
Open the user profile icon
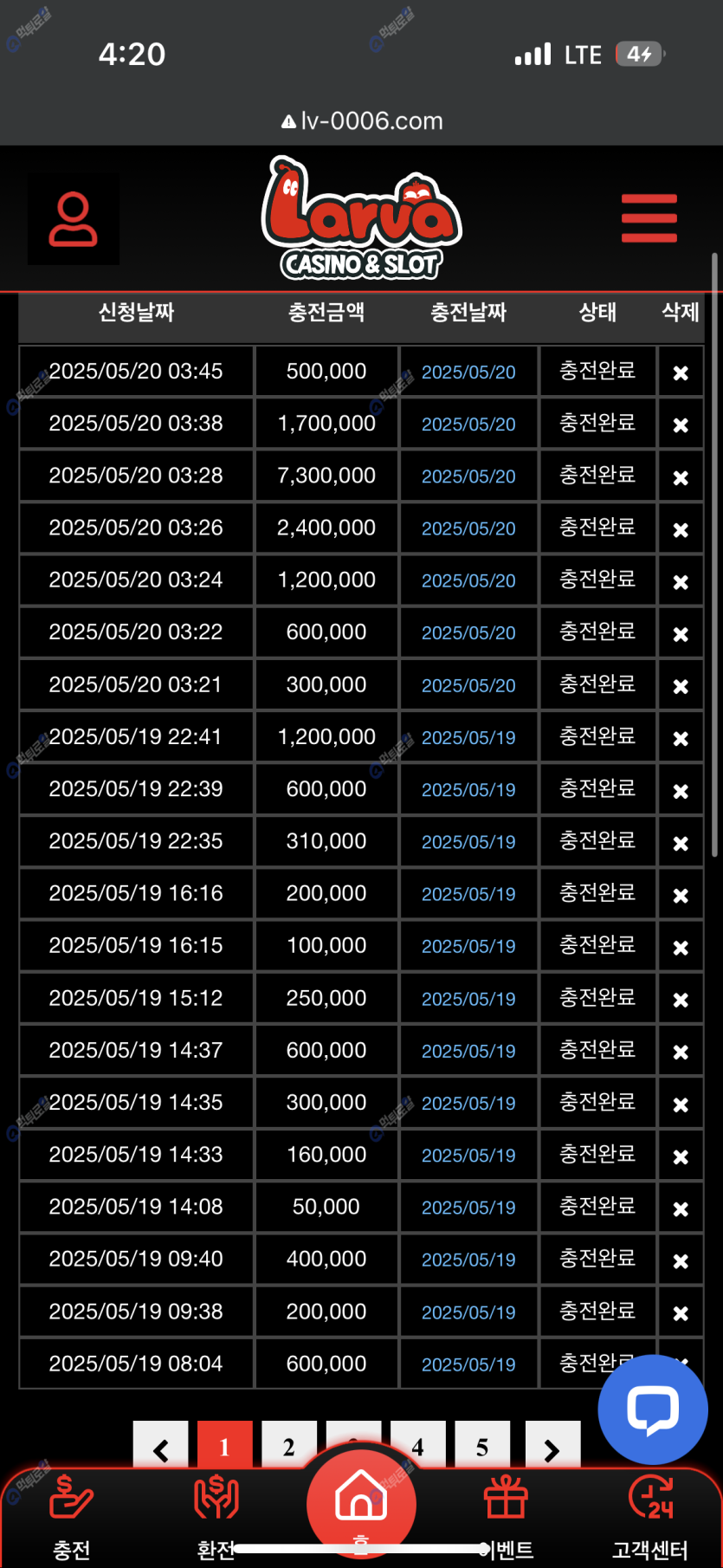coord(74,219)
